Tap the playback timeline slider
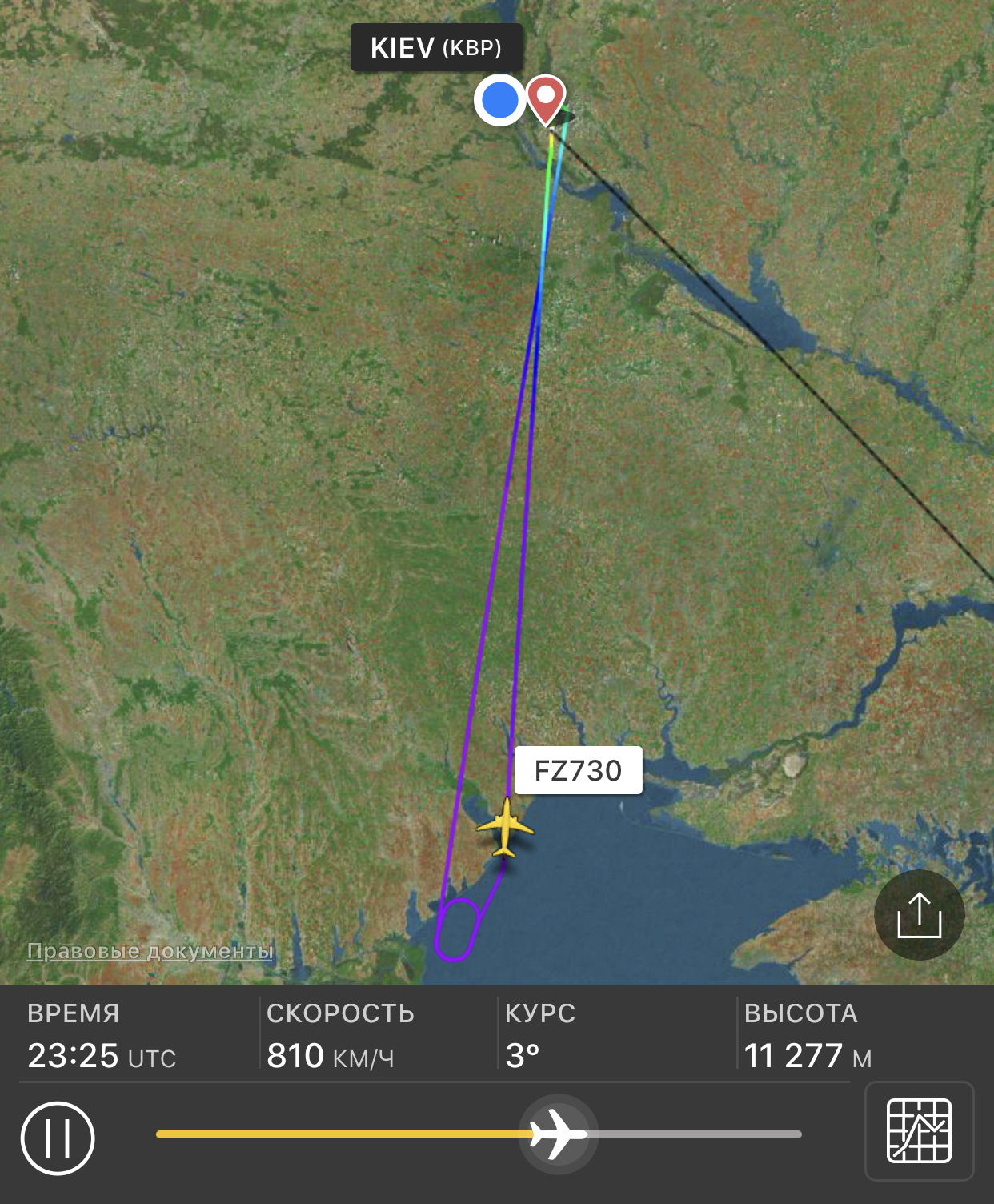Viewport: 994px width, 1204px height. coord(479,1134)
